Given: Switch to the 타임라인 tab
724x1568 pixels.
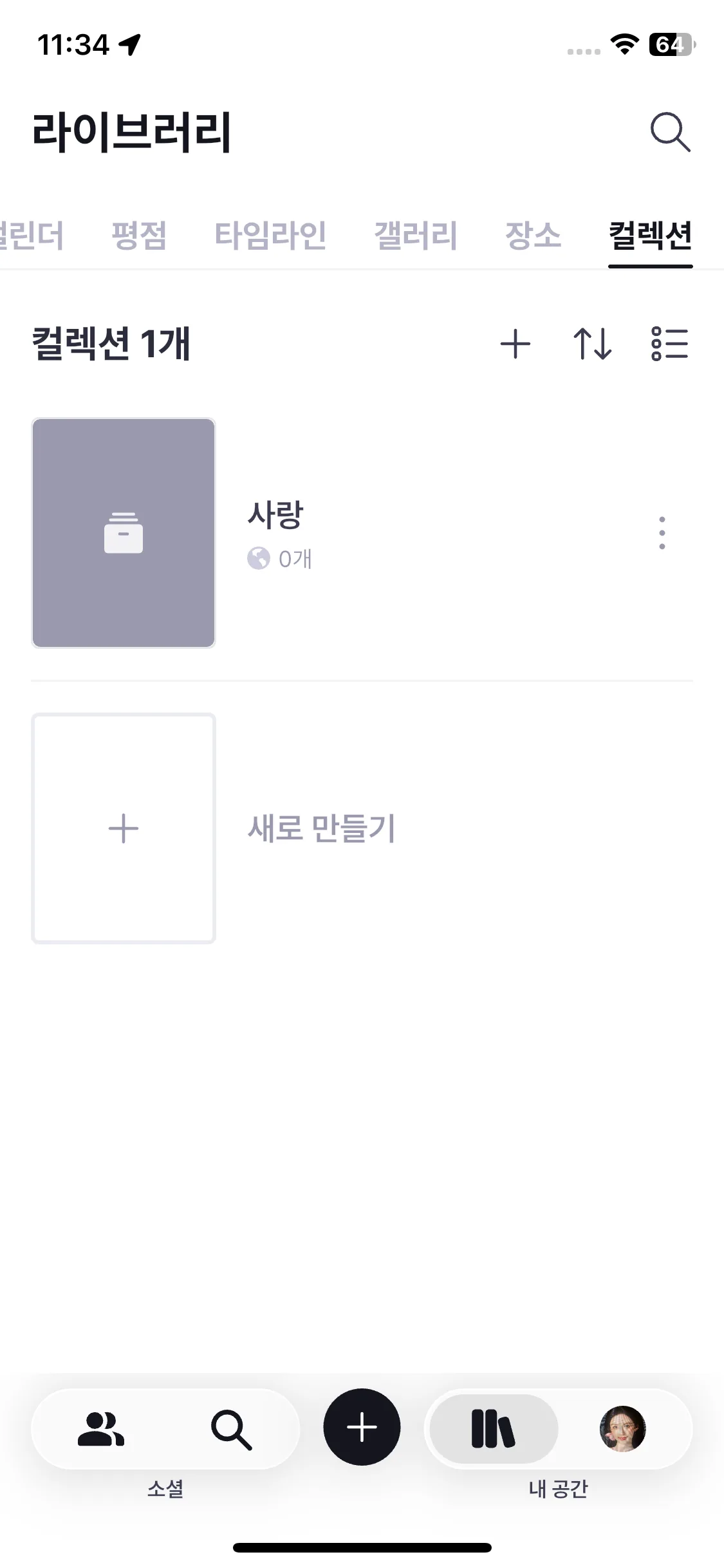Looking at the screenshot, I should (270, 235).
